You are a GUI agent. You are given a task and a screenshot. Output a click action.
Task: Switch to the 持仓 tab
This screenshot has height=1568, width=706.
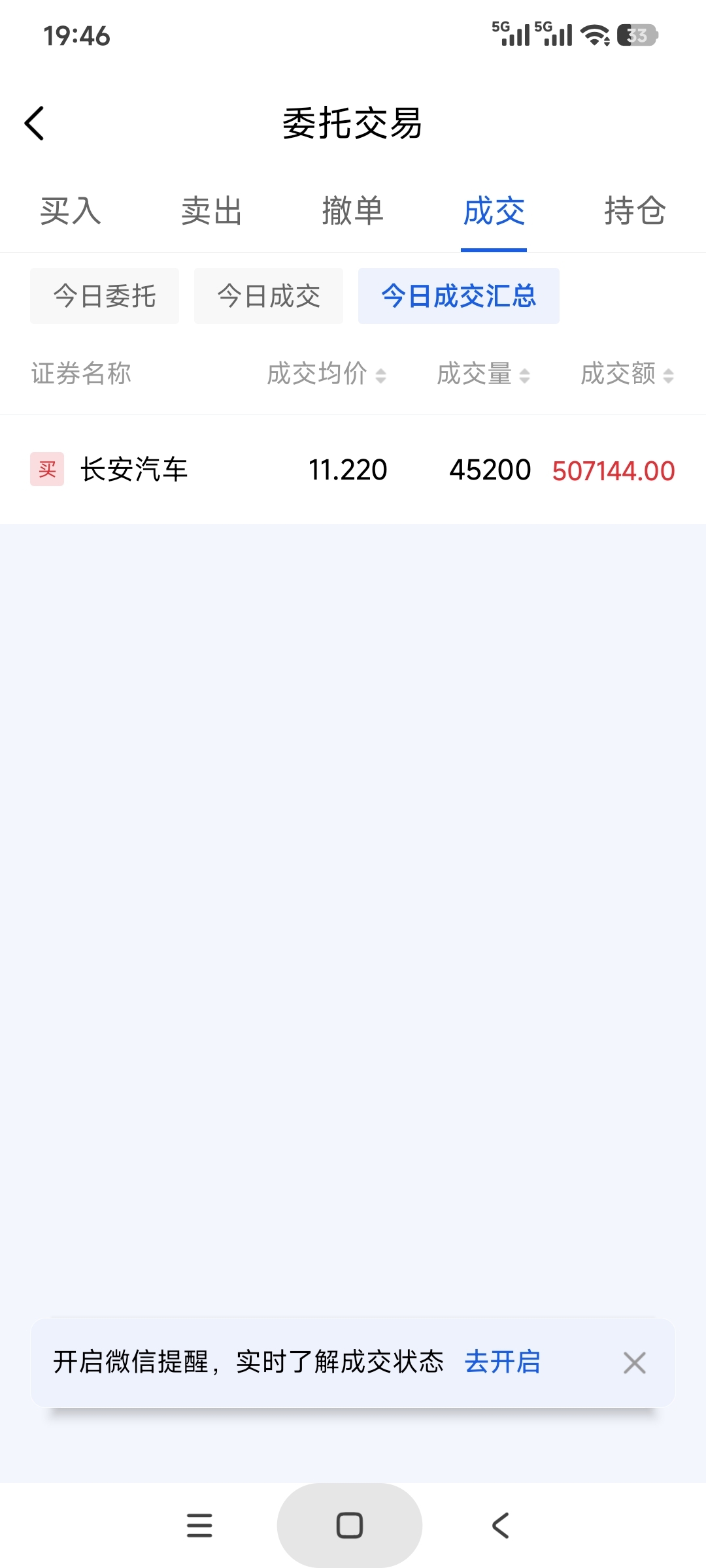click(635, 211)
